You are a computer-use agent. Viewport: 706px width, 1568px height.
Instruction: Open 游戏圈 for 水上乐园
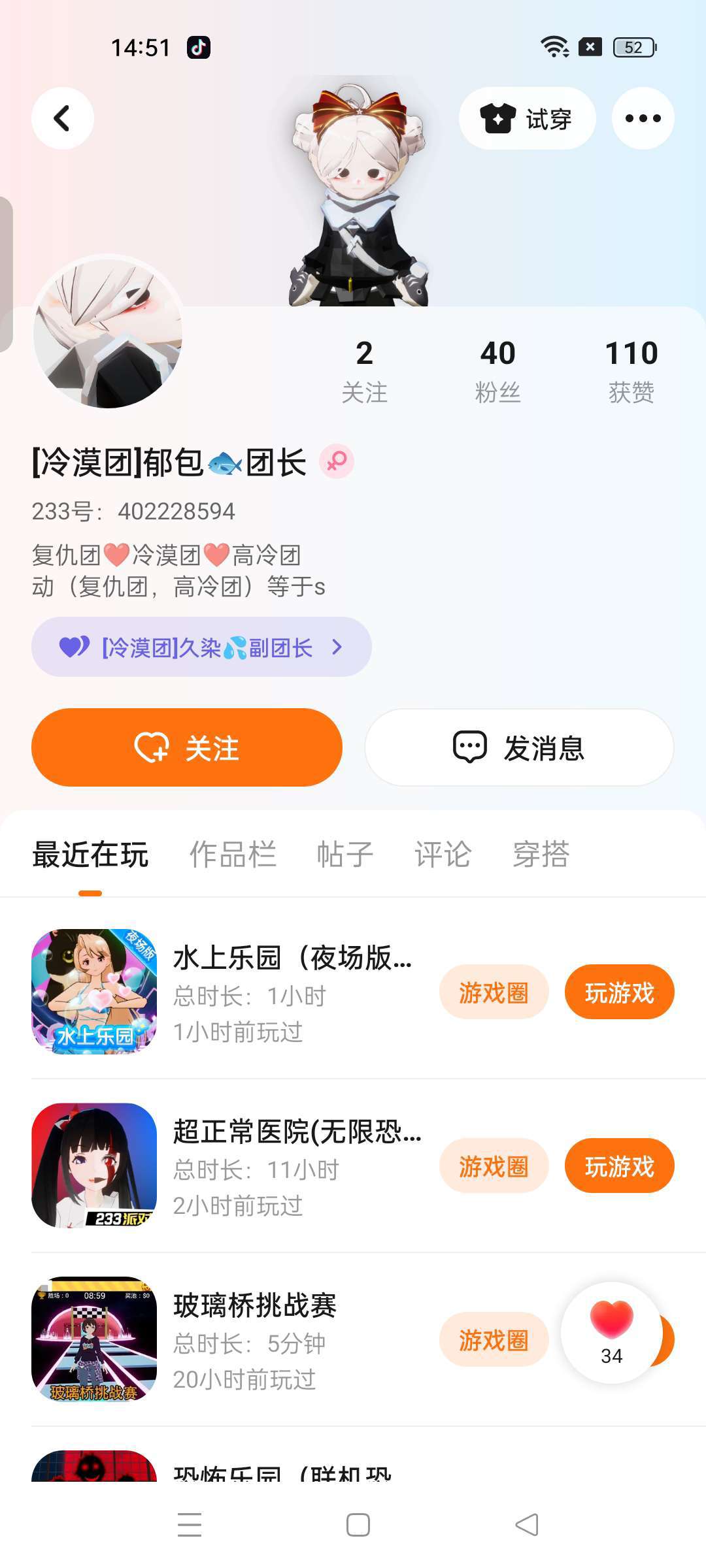click(x=494, y=992)
